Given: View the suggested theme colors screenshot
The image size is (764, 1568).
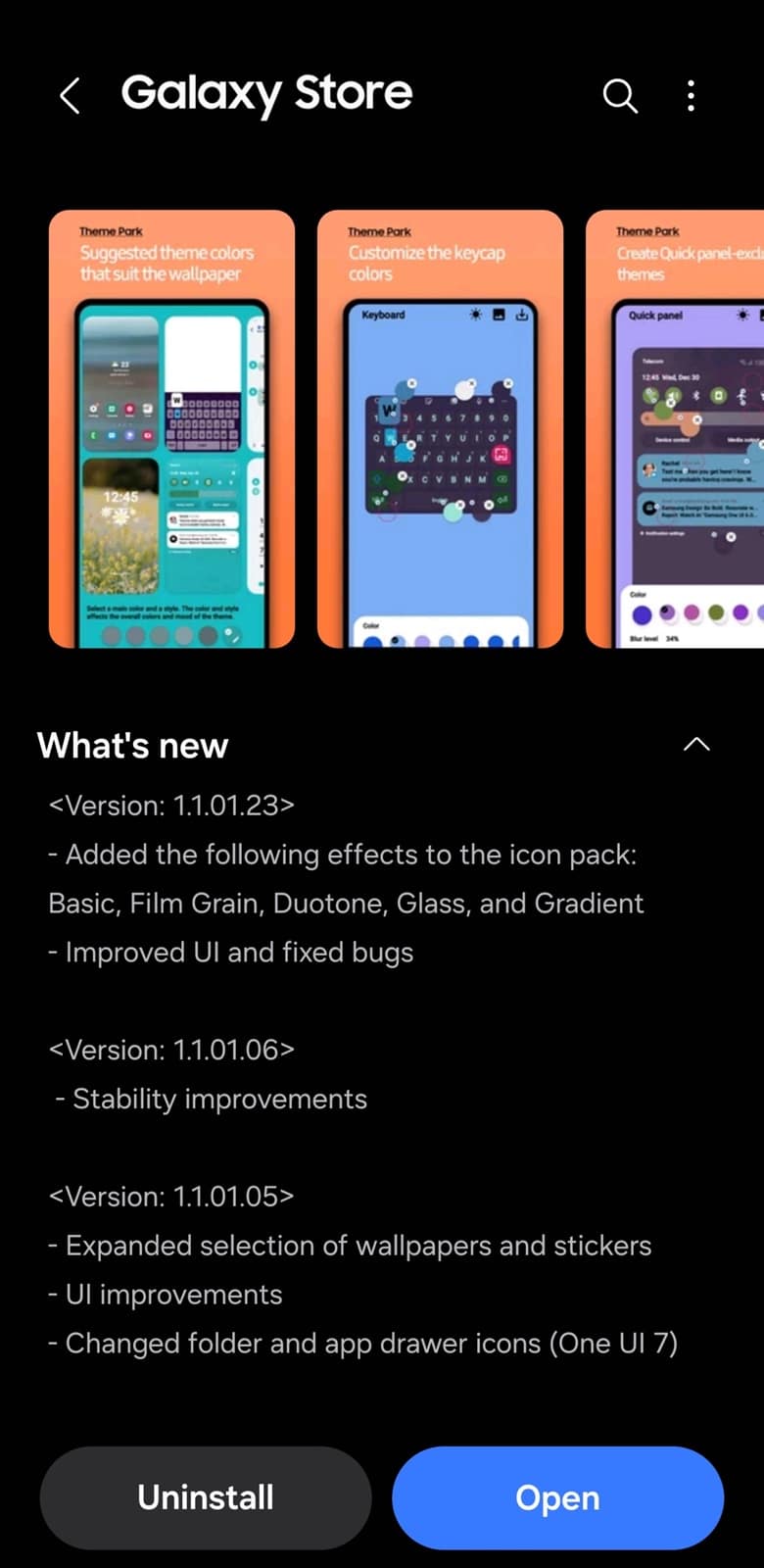Looking at the screenshot, I should tap(171, 429).
